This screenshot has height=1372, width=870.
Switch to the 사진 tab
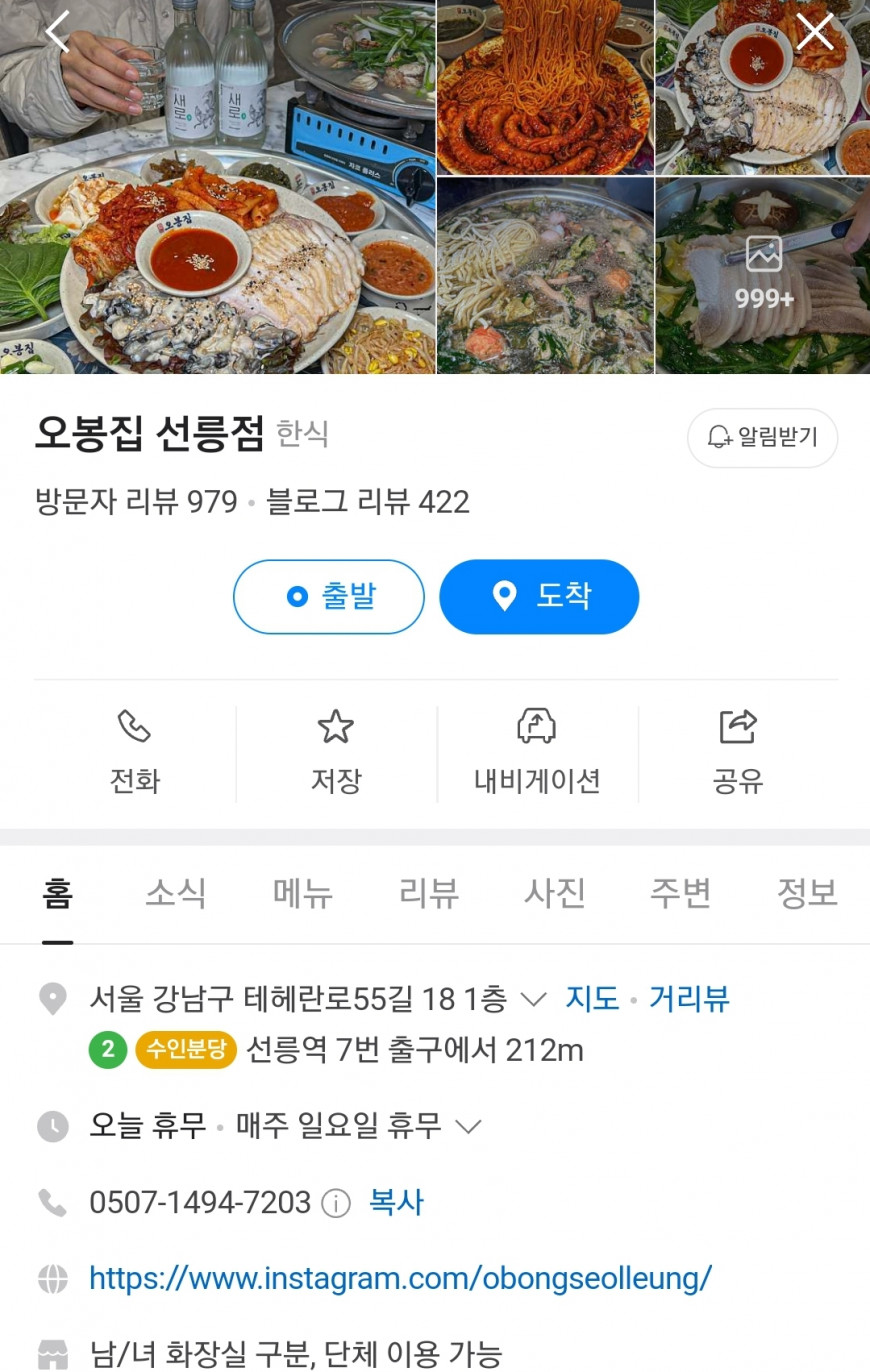(x=555, y=892)
